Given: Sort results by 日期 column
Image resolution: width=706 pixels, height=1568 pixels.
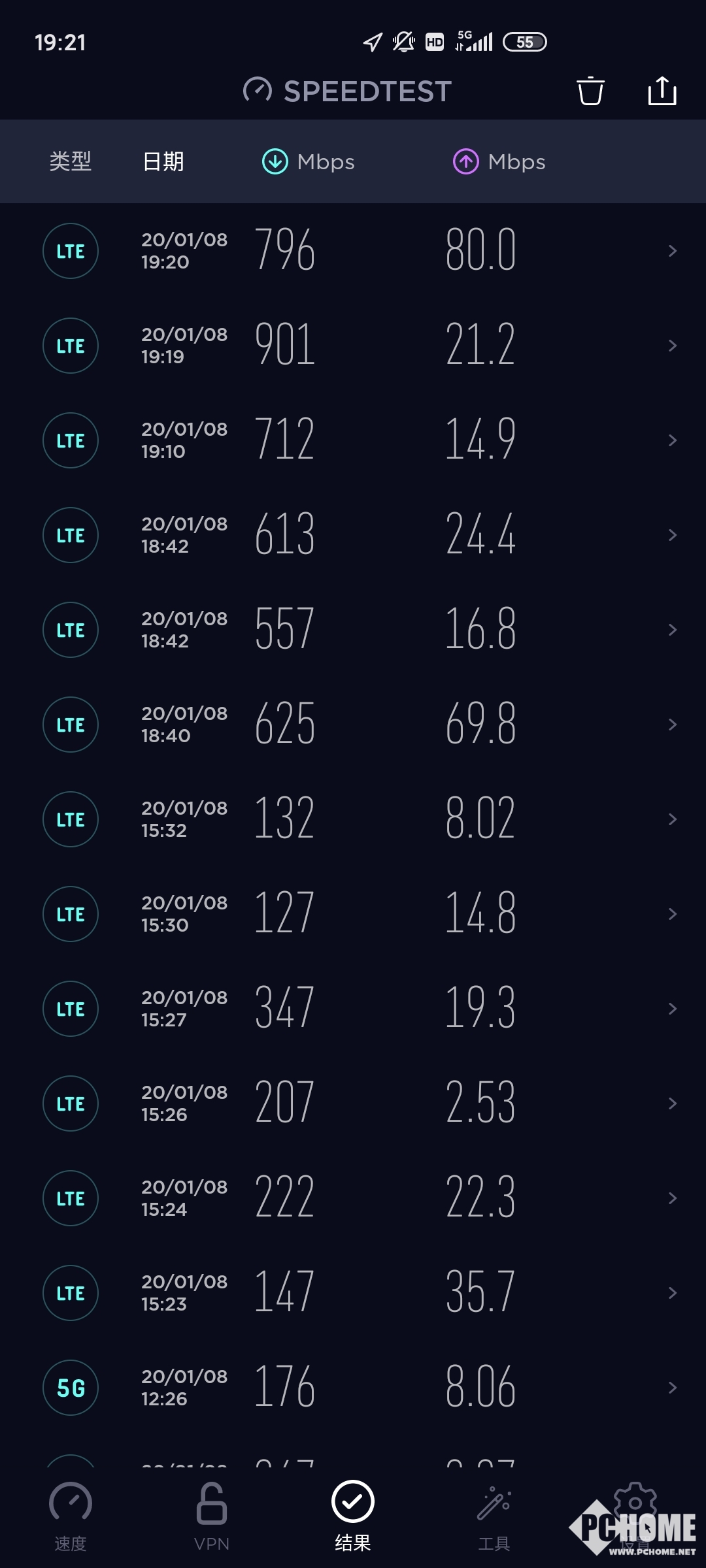Looking at the screenshot, I should [163, 161].
